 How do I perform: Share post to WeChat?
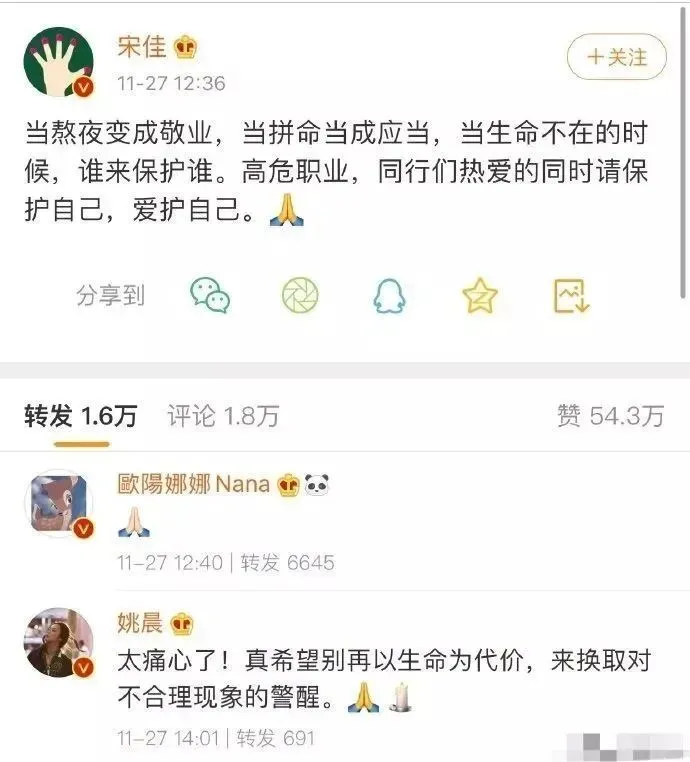coord(210,295)
